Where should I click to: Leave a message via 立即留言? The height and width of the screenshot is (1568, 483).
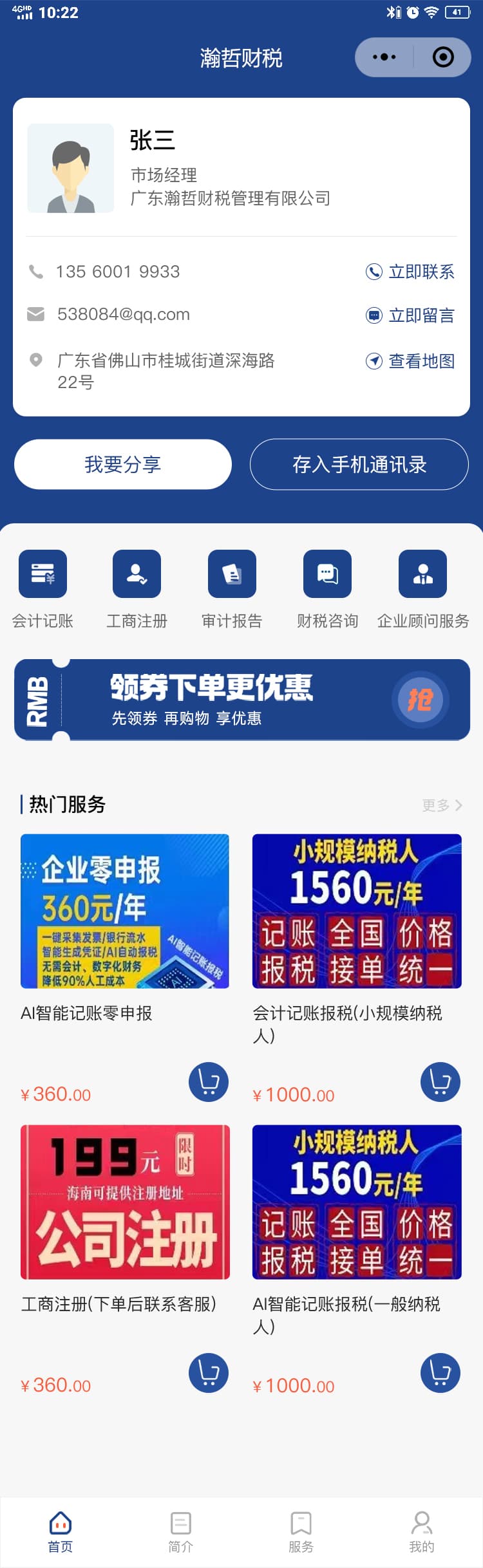pos(410,315)
